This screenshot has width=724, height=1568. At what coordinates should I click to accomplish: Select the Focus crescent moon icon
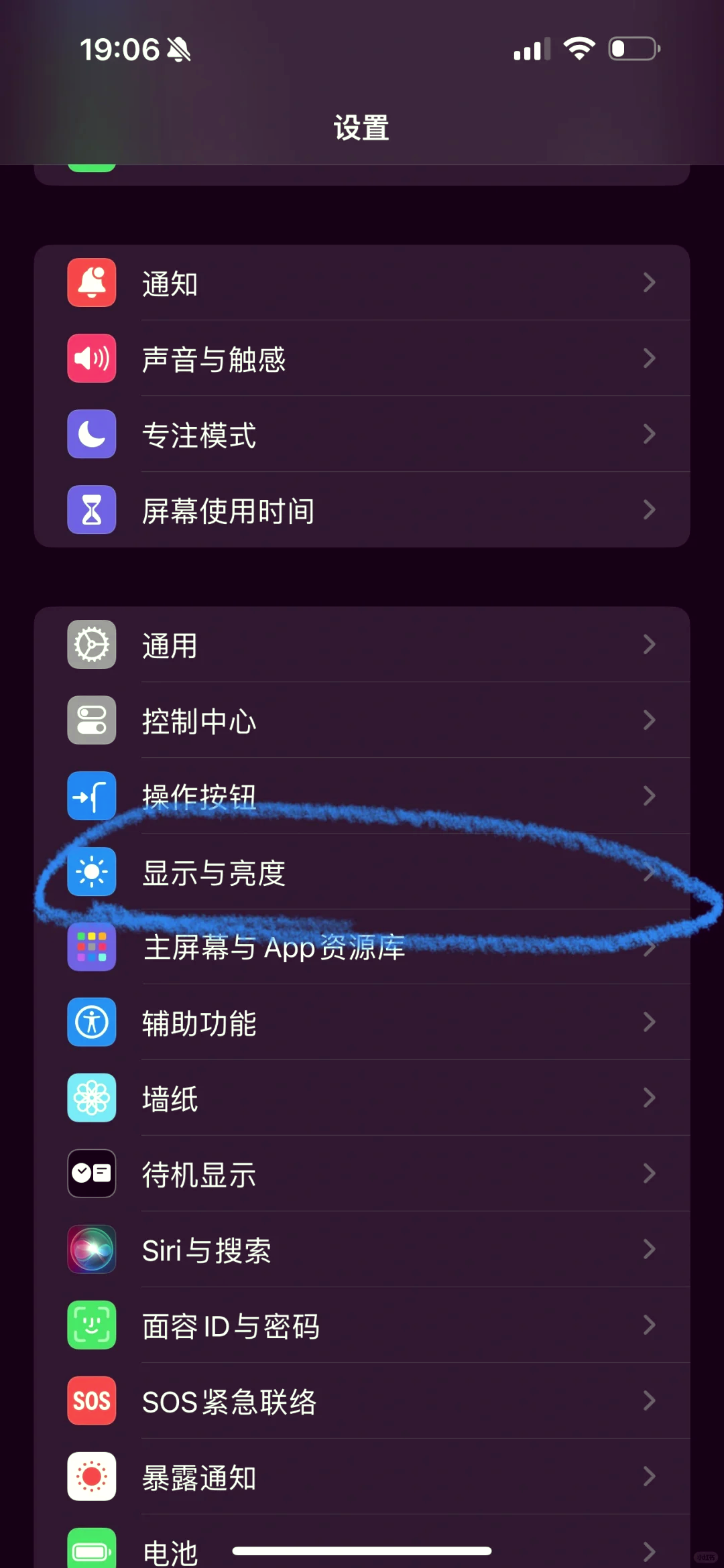(91, 434)
